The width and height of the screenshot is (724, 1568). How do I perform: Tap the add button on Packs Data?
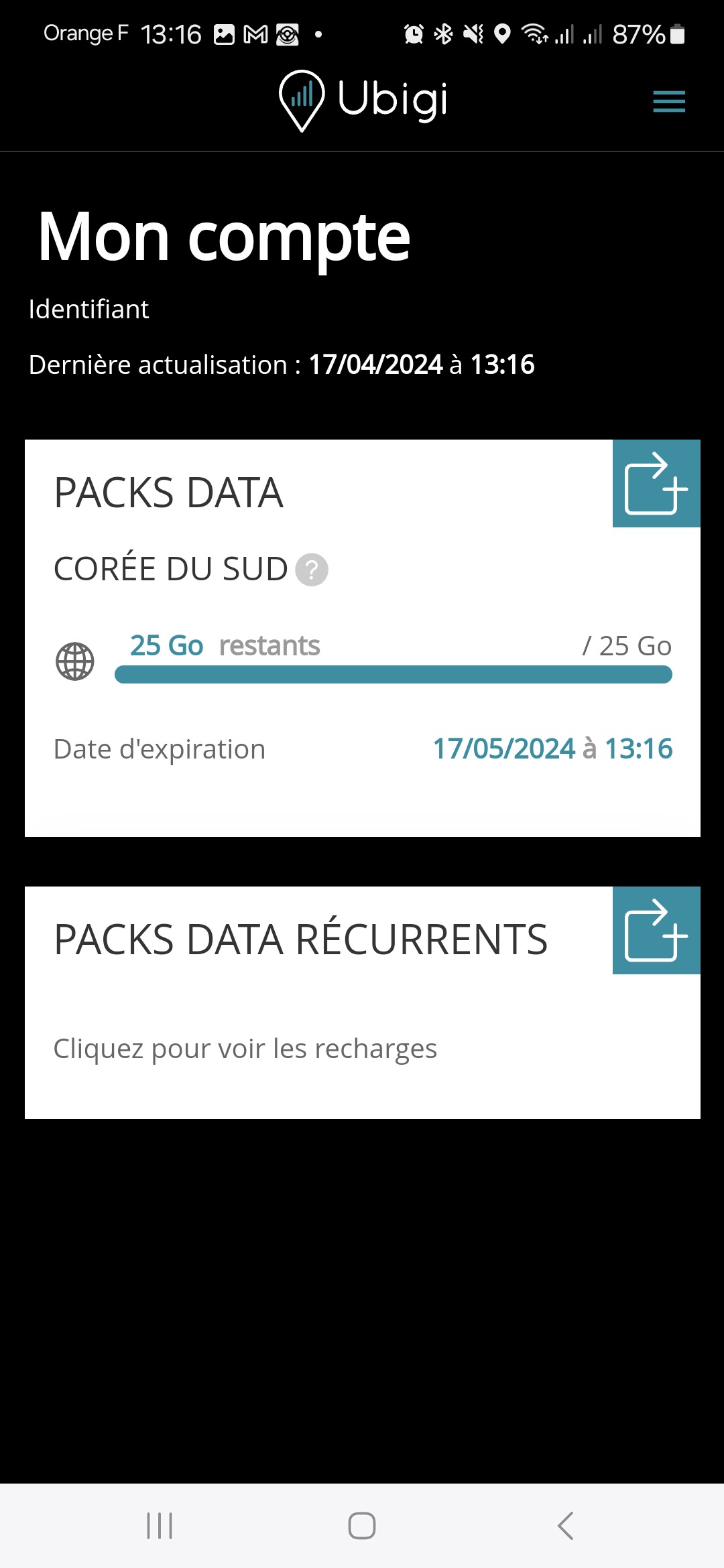[x=656, y=483]
